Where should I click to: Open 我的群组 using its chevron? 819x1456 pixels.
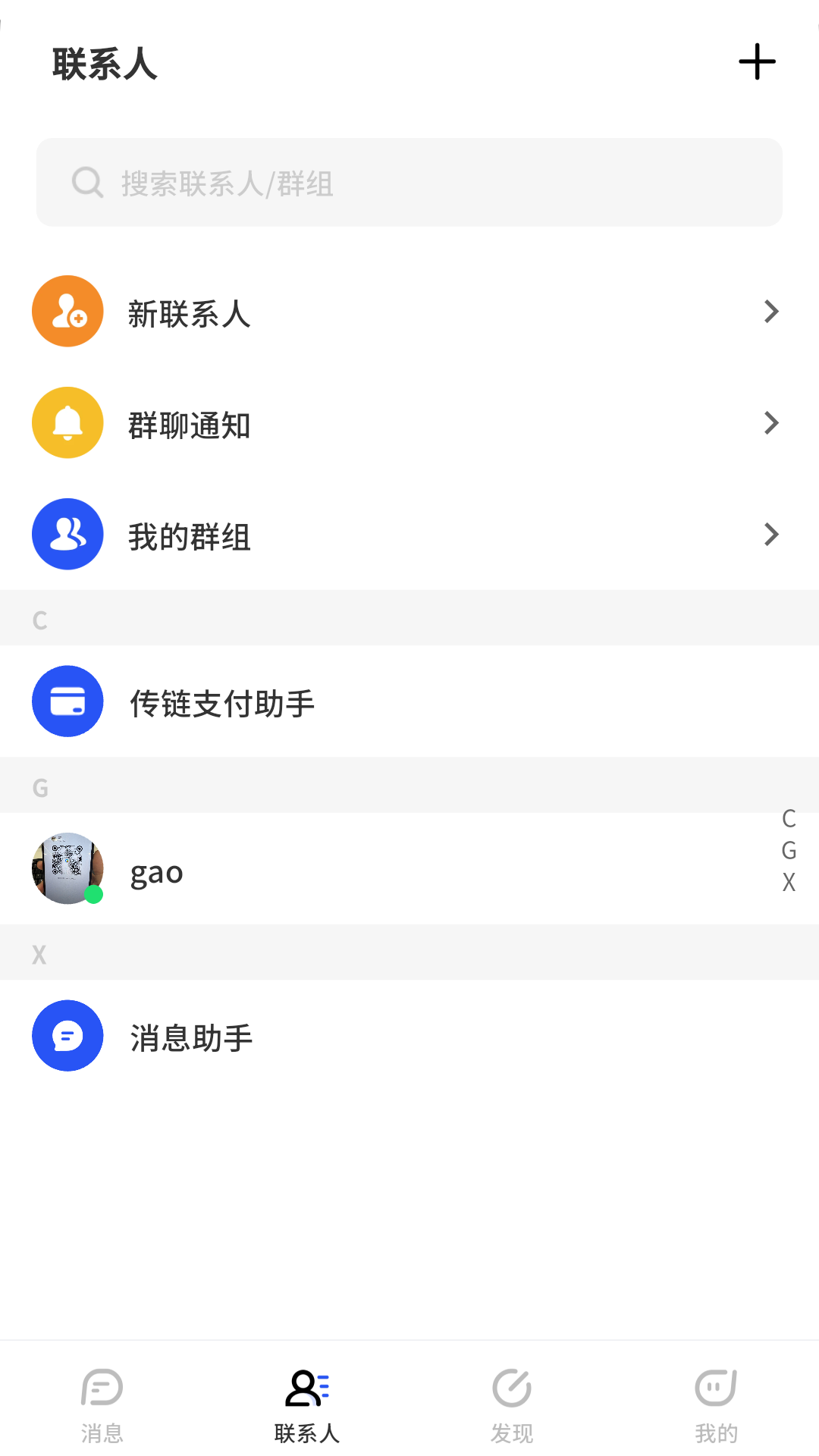[x=770, y=534]
